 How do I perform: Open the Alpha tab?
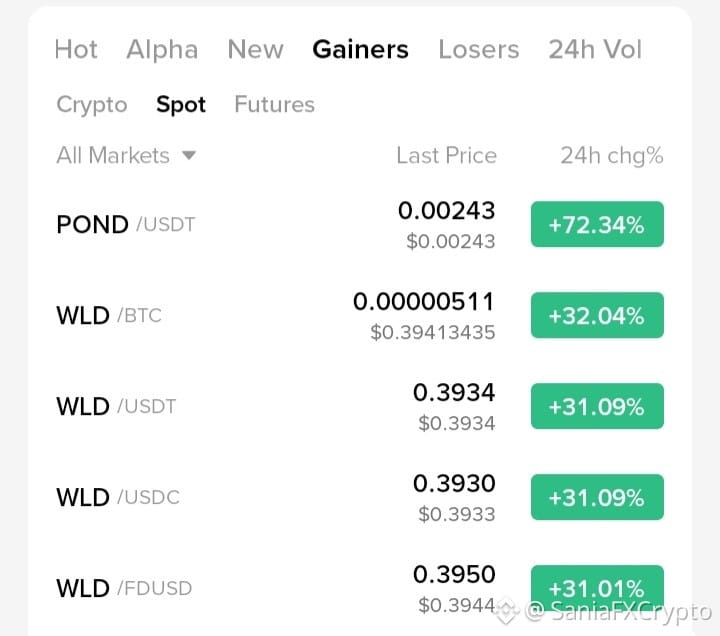pos(162,49)
